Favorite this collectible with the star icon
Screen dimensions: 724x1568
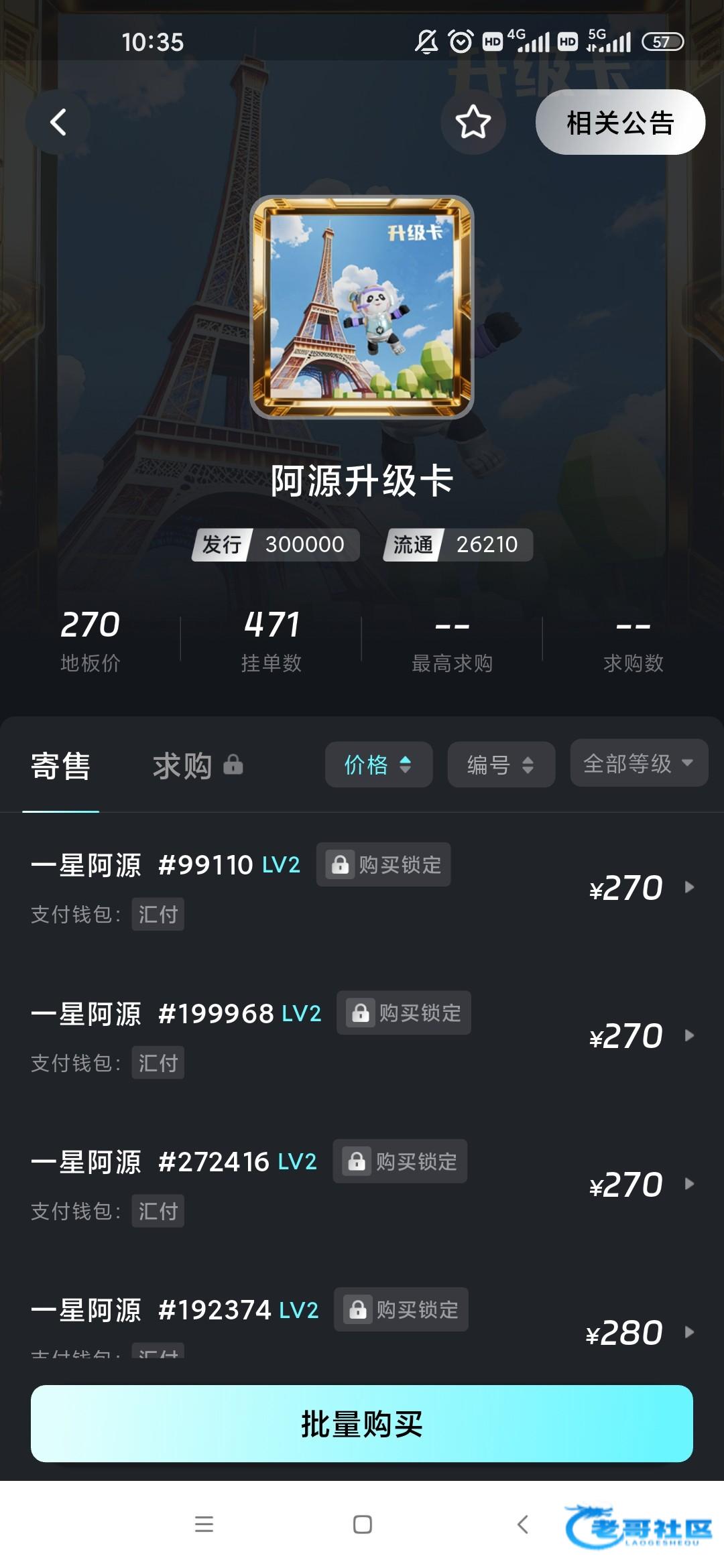pos(473,123)
